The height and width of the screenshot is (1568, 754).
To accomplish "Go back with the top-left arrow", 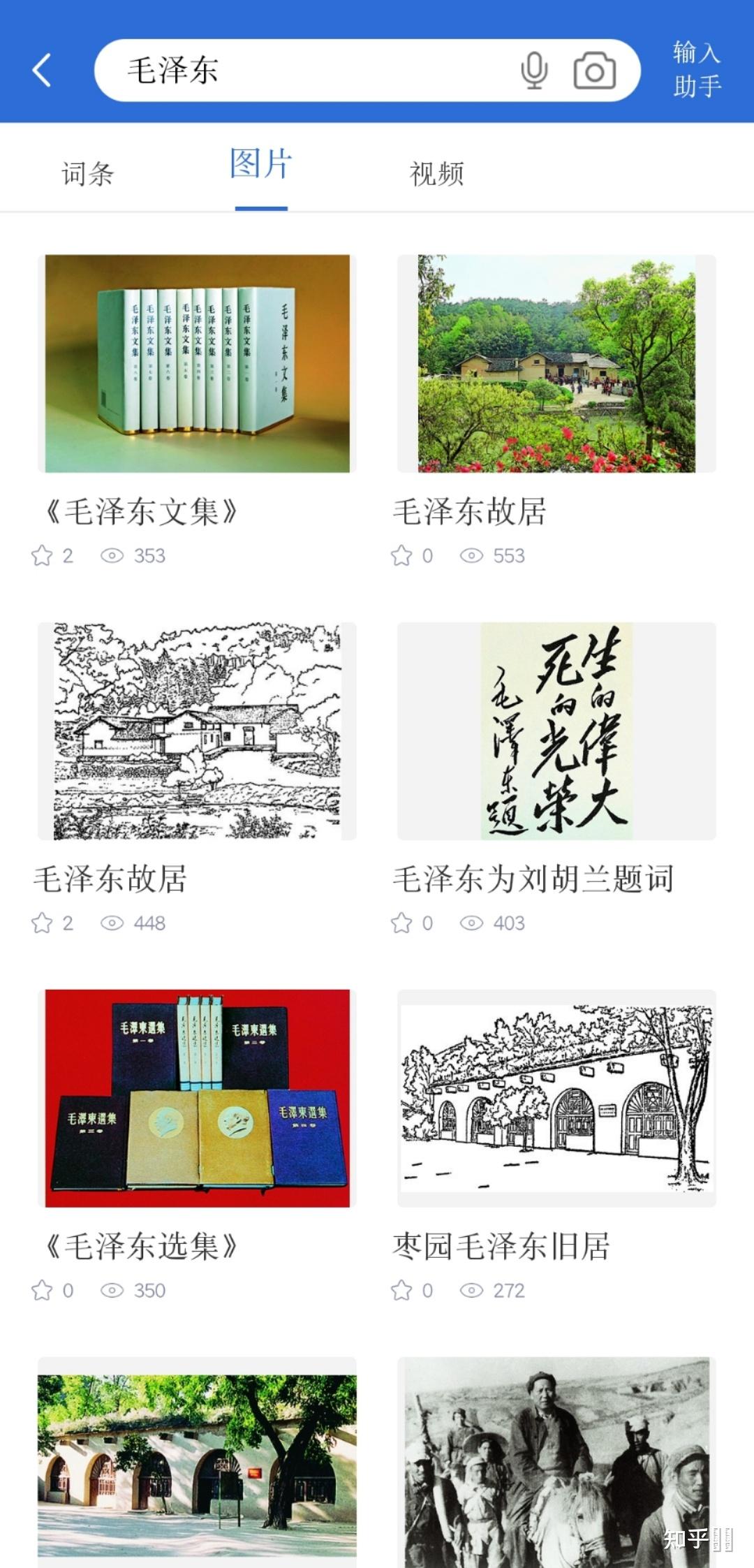I will (43, 71).
